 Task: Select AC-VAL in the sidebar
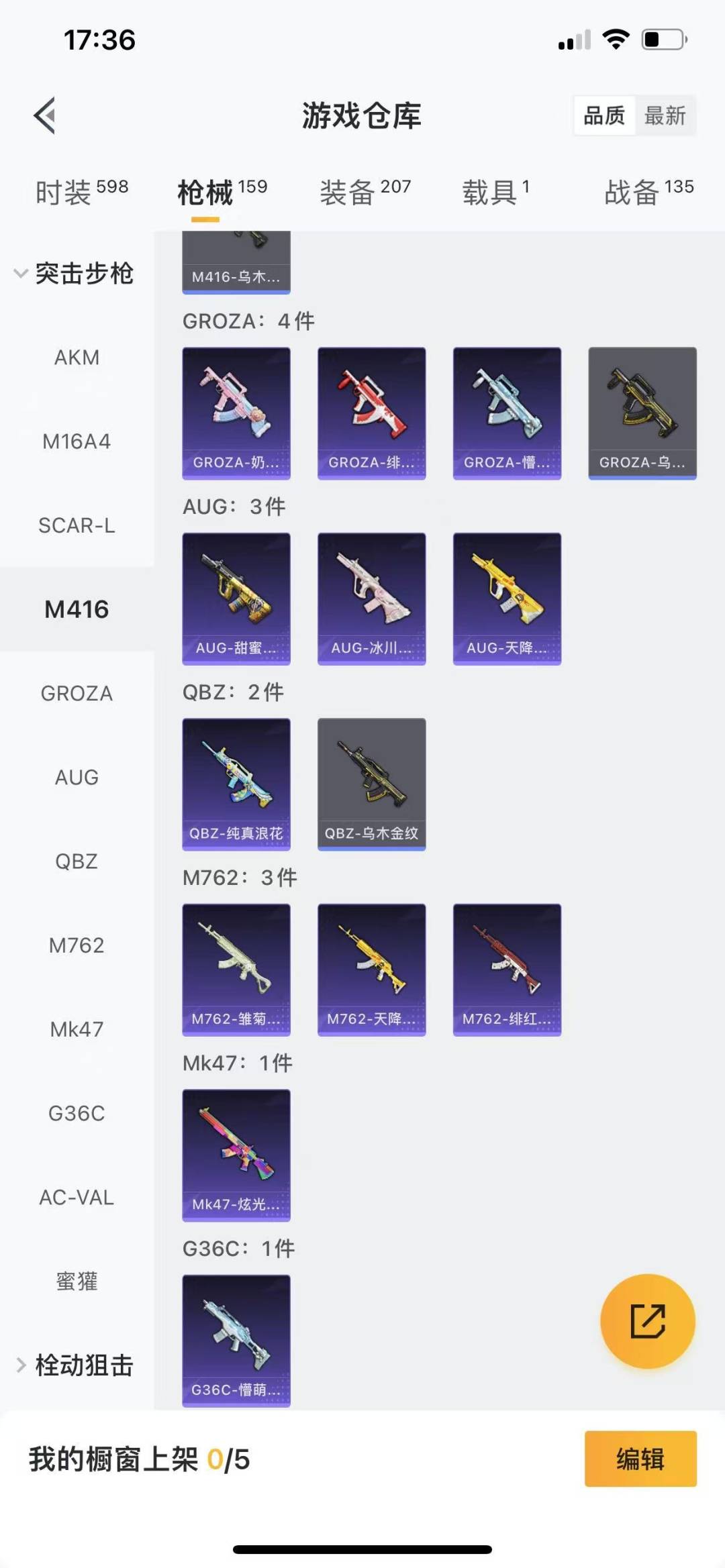pyautogui.click(x=77, y=1197)
